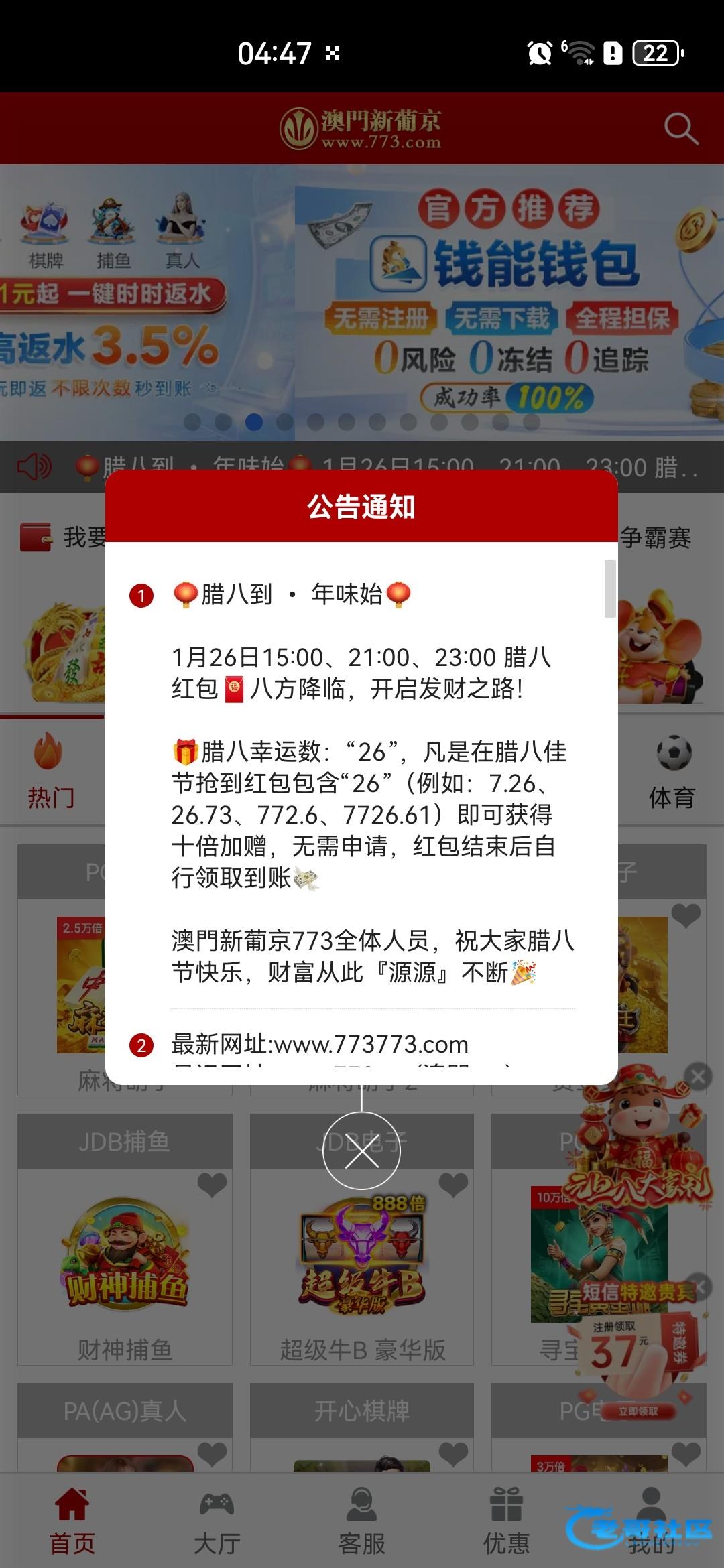724x1568 pixels.
Task: Favorite the 超级牛B 豪华版 heart
Action: [453, 1185]
